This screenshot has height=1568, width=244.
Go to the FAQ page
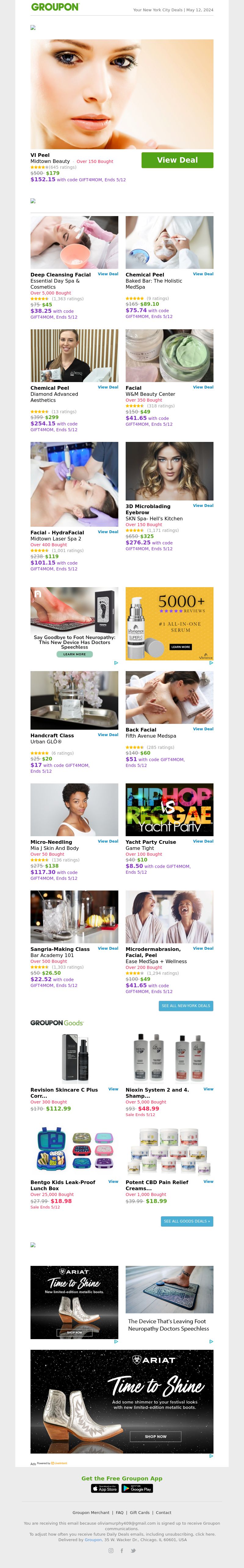click(x=119, y=1512)
